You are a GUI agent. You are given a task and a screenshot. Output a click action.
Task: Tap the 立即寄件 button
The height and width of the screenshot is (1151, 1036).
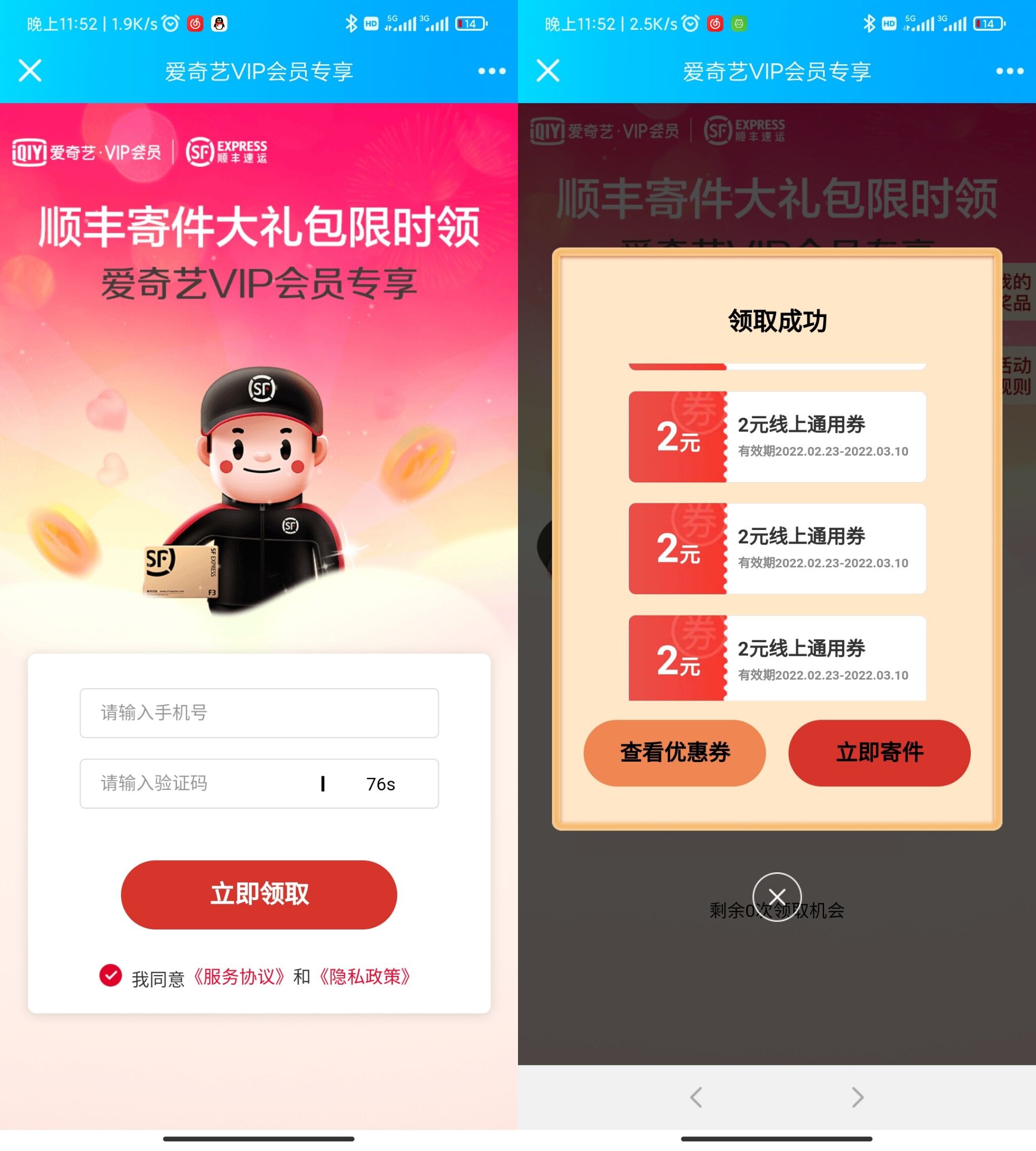pos(879,752)
